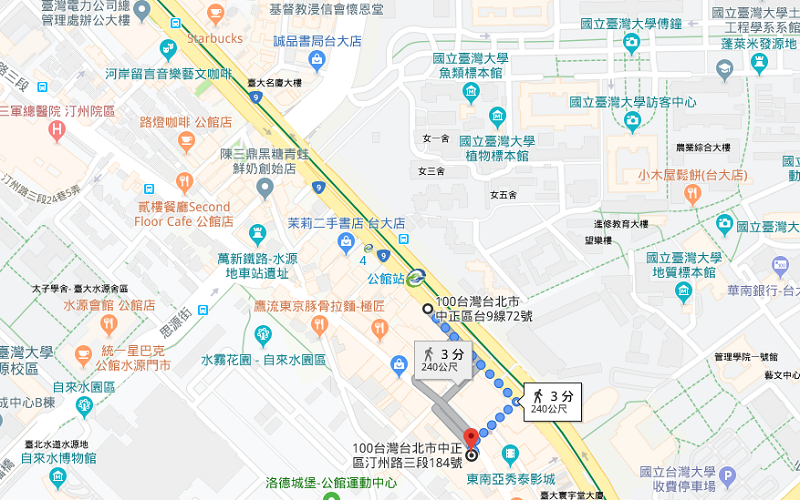Screen dimensions: 800x500
Task: Open 國立臺灣大學魚類標本館 museum marker
Action: pyautogui.click(x=471, y=92)
